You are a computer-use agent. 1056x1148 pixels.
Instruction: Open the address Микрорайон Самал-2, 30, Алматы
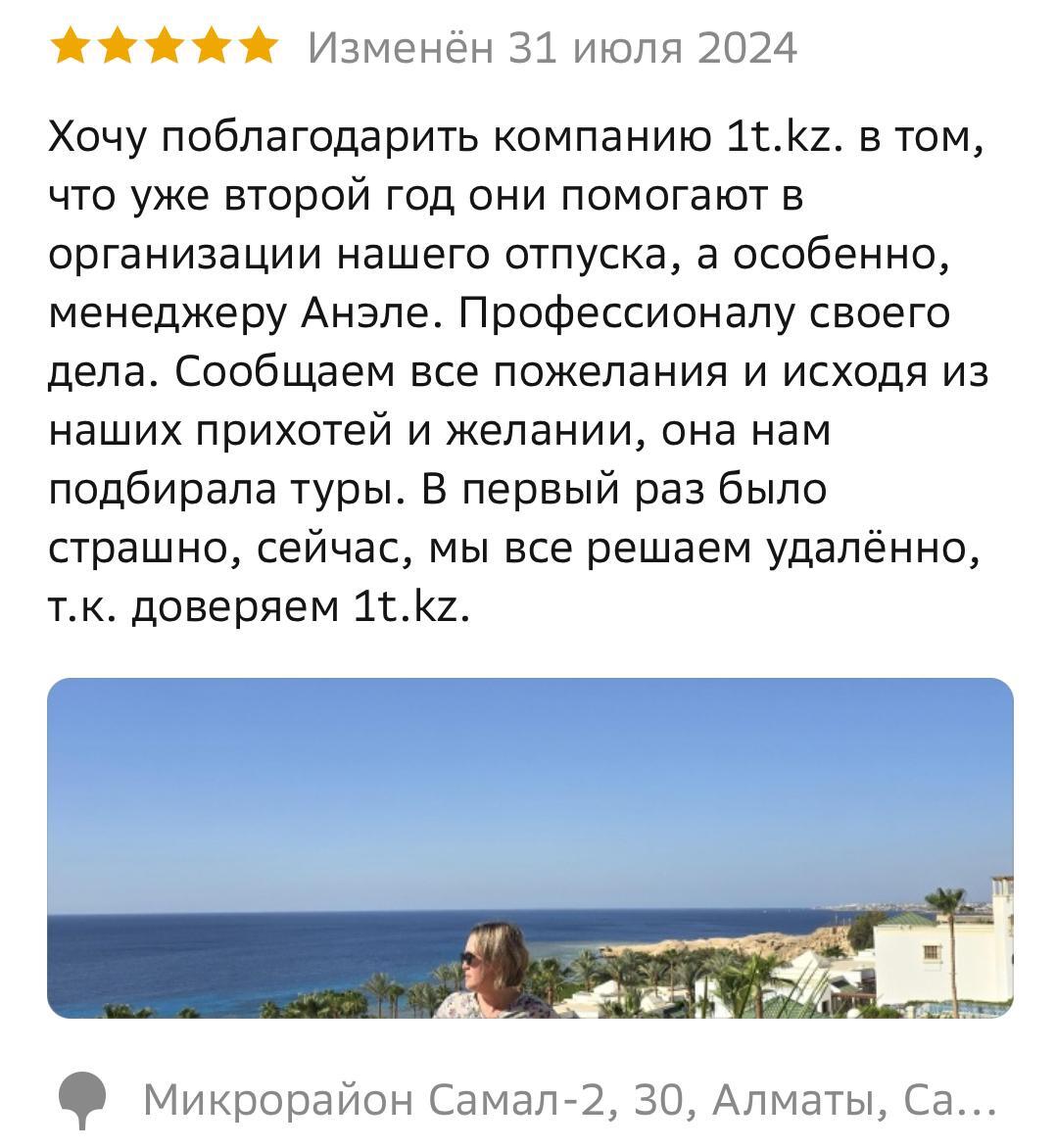pos(568,1100)
